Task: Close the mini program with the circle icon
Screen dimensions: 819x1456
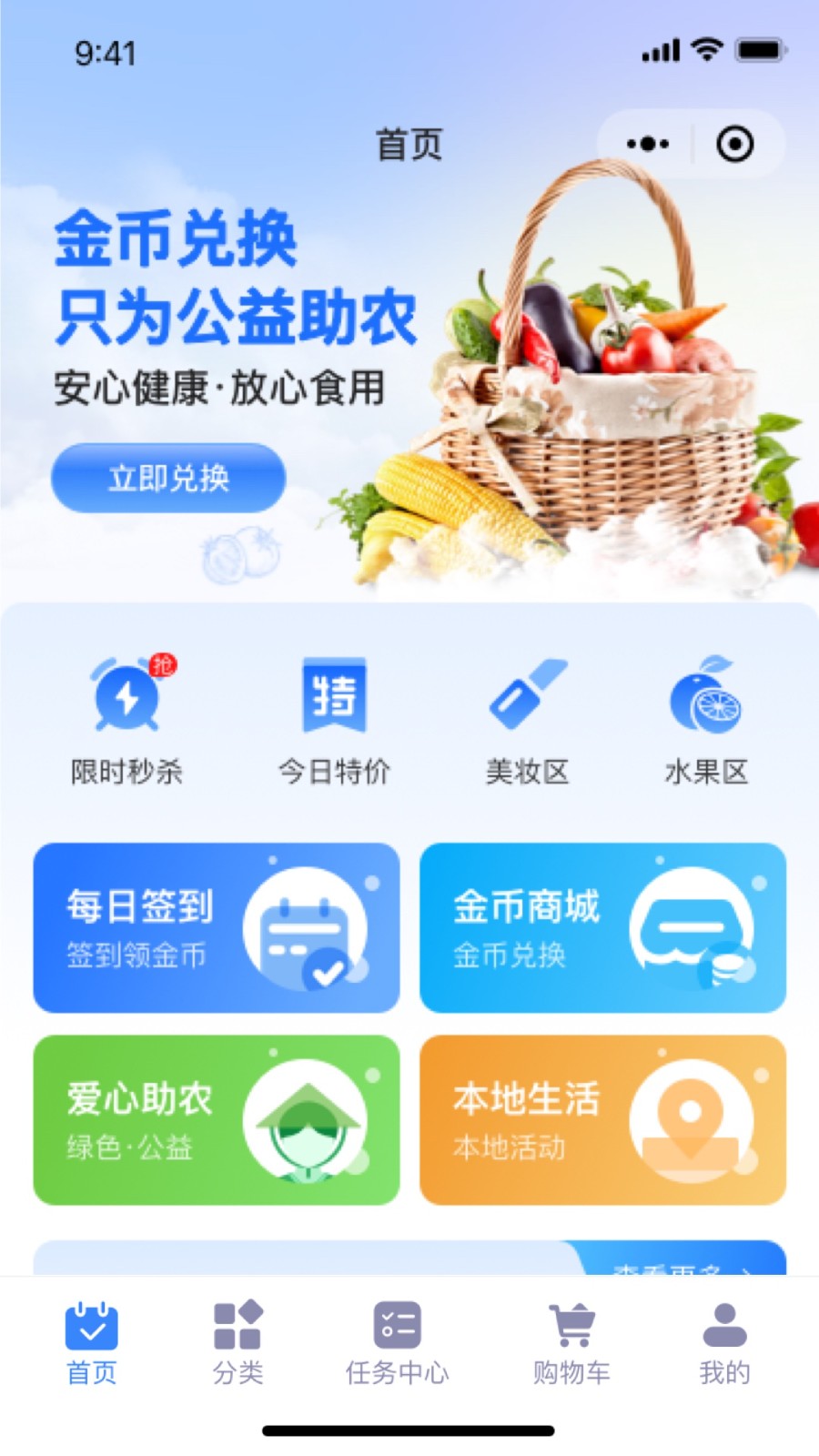Action: pos(734,144)
